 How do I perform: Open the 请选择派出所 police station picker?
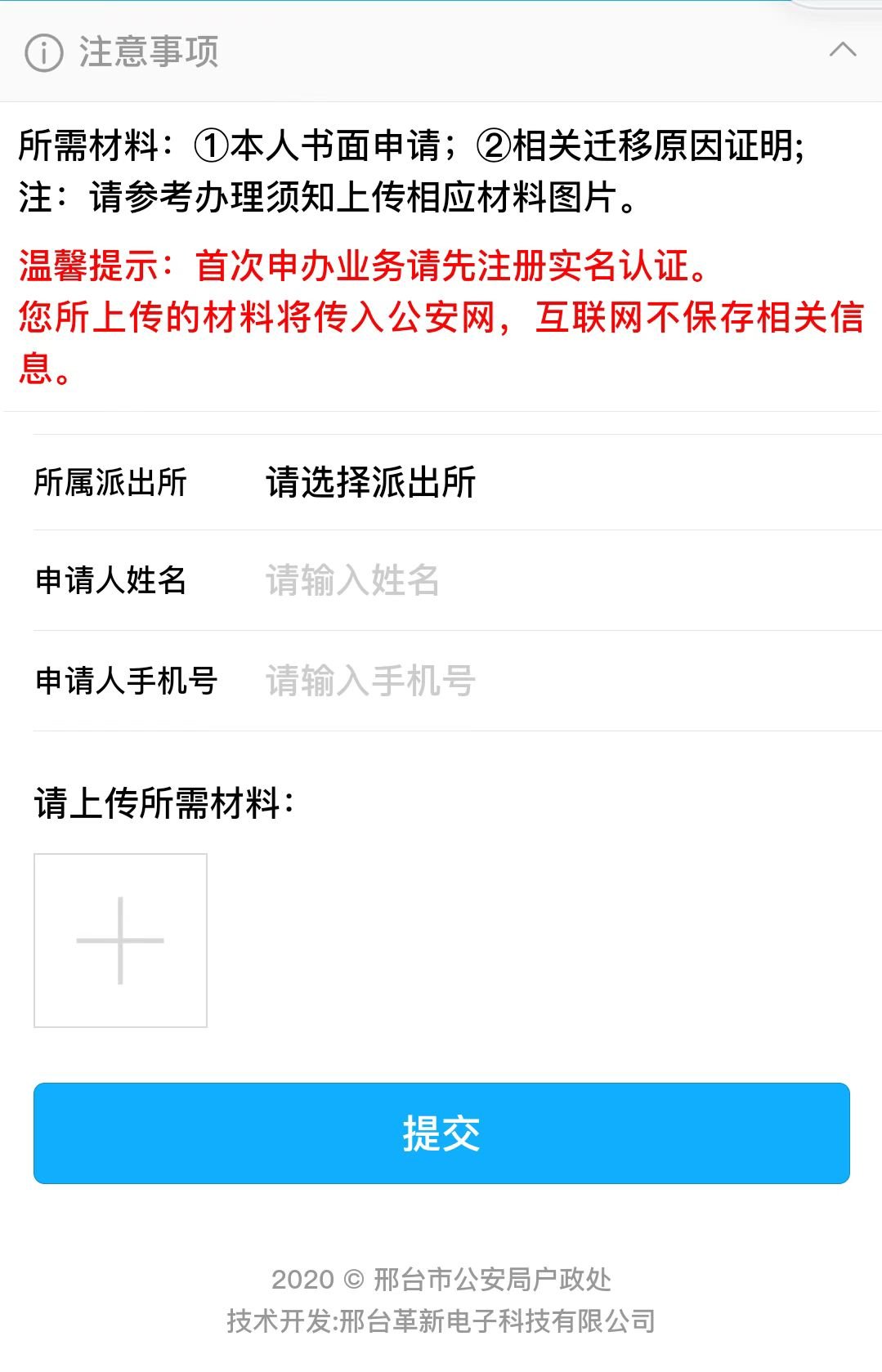coord(371,482)
